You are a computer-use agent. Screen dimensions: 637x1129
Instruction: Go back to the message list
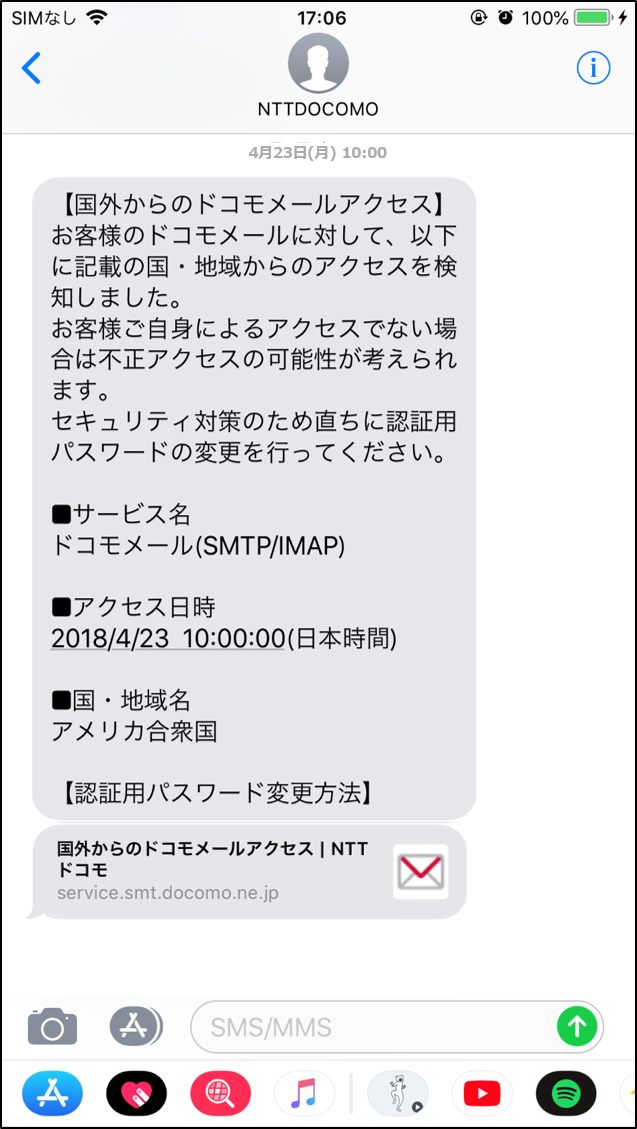tap(32, 68)
